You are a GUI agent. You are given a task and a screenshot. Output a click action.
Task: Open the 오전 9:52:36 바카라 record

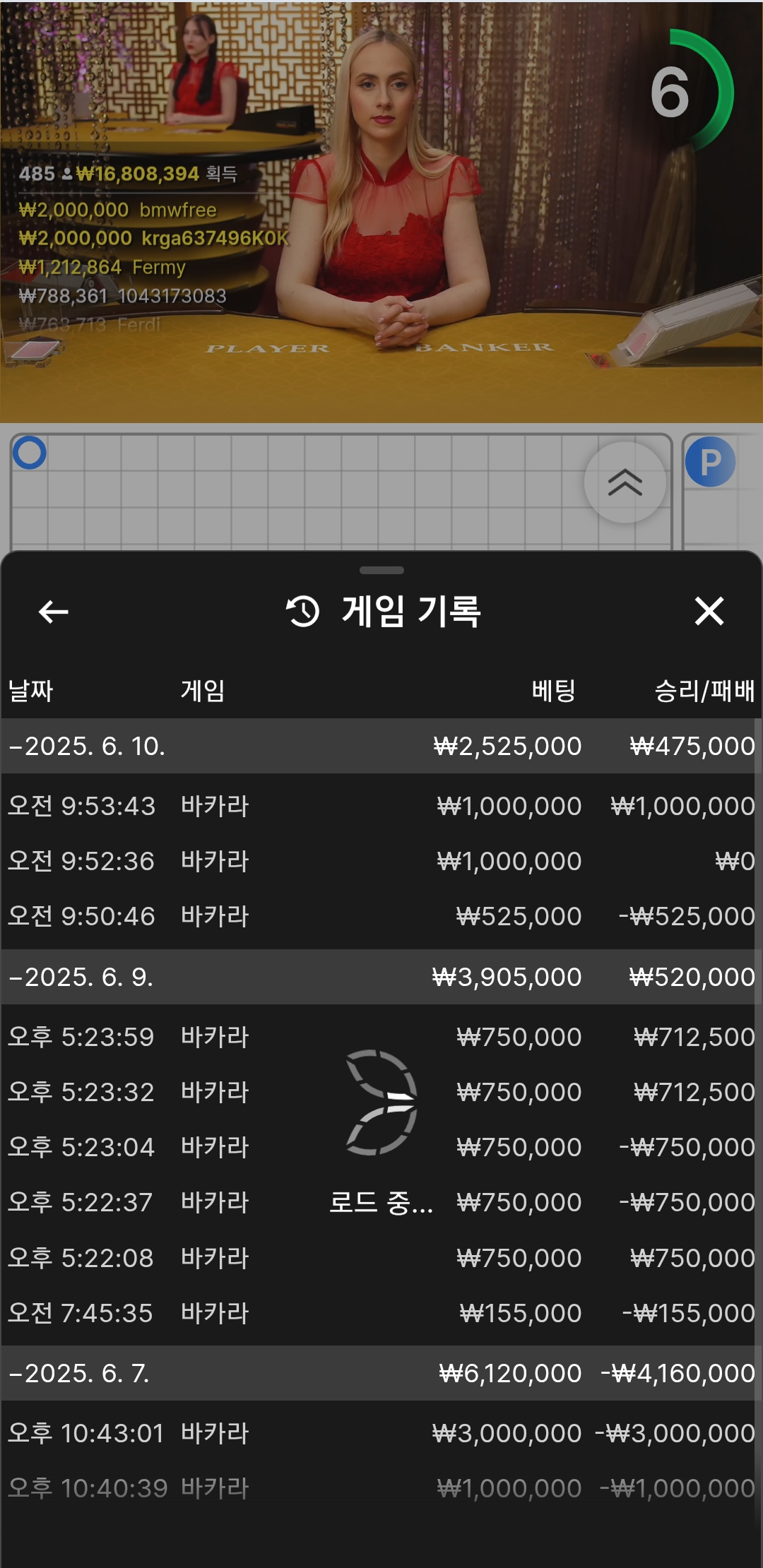[381, 861]
